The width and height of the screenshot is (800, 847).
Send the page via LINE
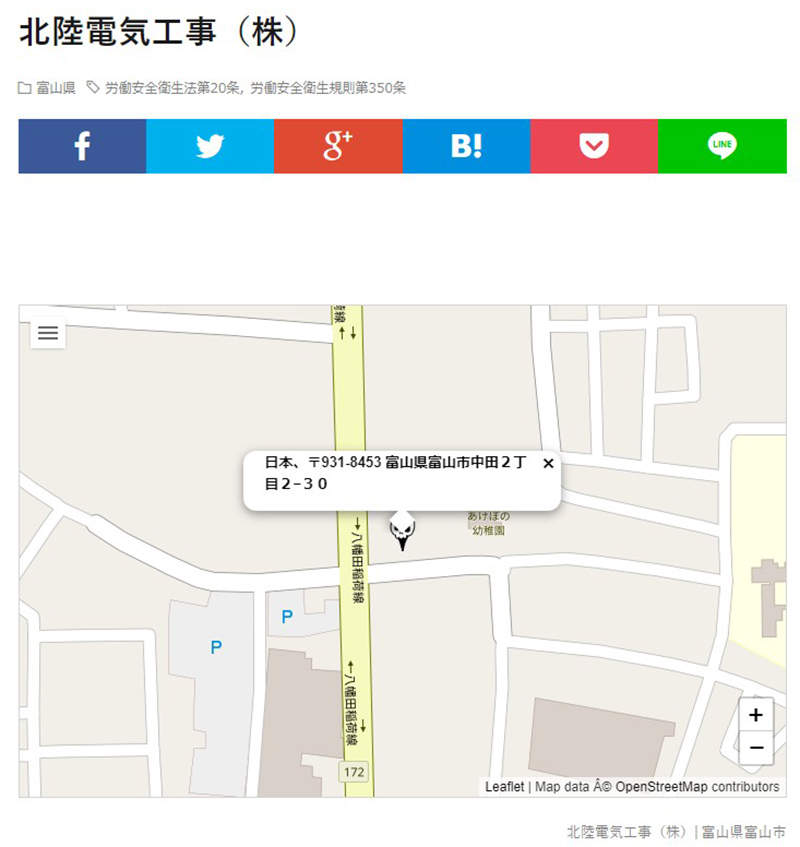click(722, 146)
